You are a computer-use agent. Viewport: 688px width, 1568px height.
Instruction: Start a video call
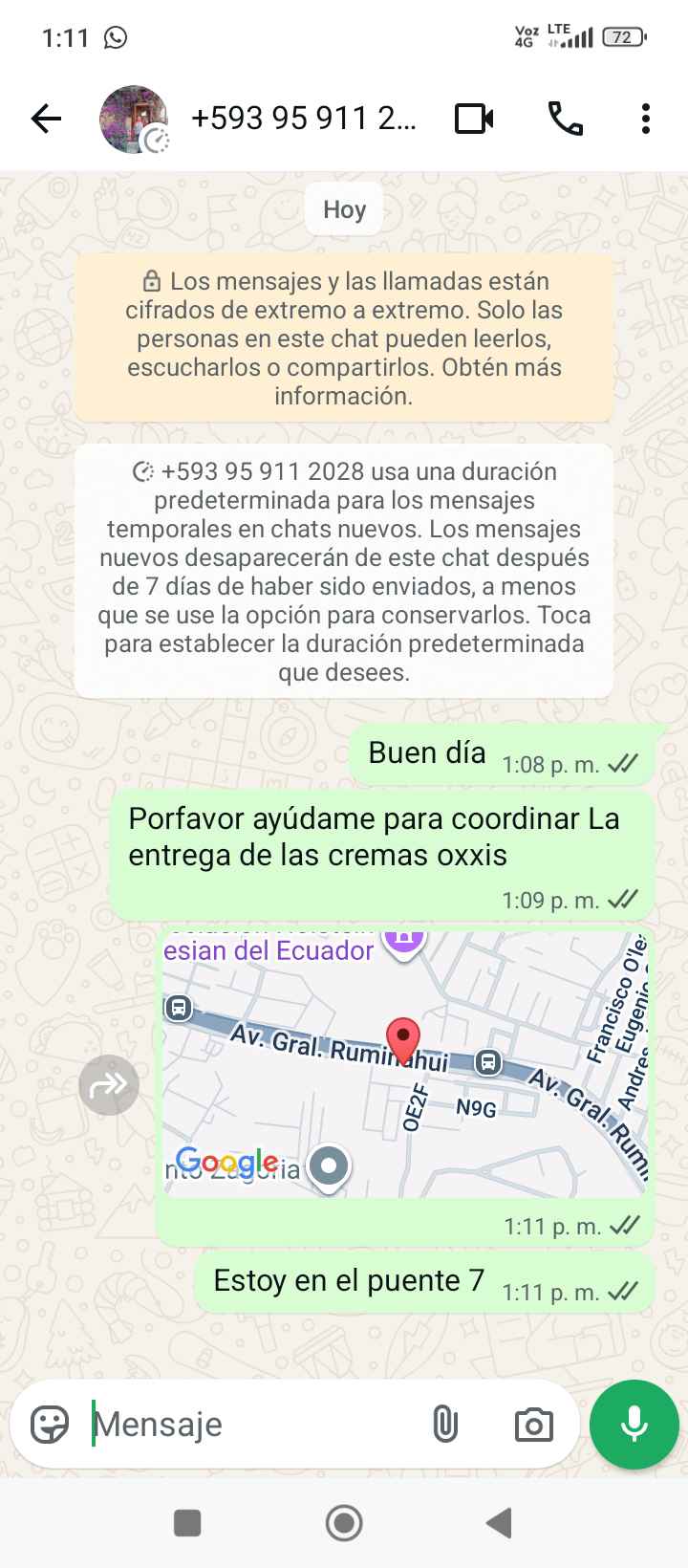[x=474, y=119]
